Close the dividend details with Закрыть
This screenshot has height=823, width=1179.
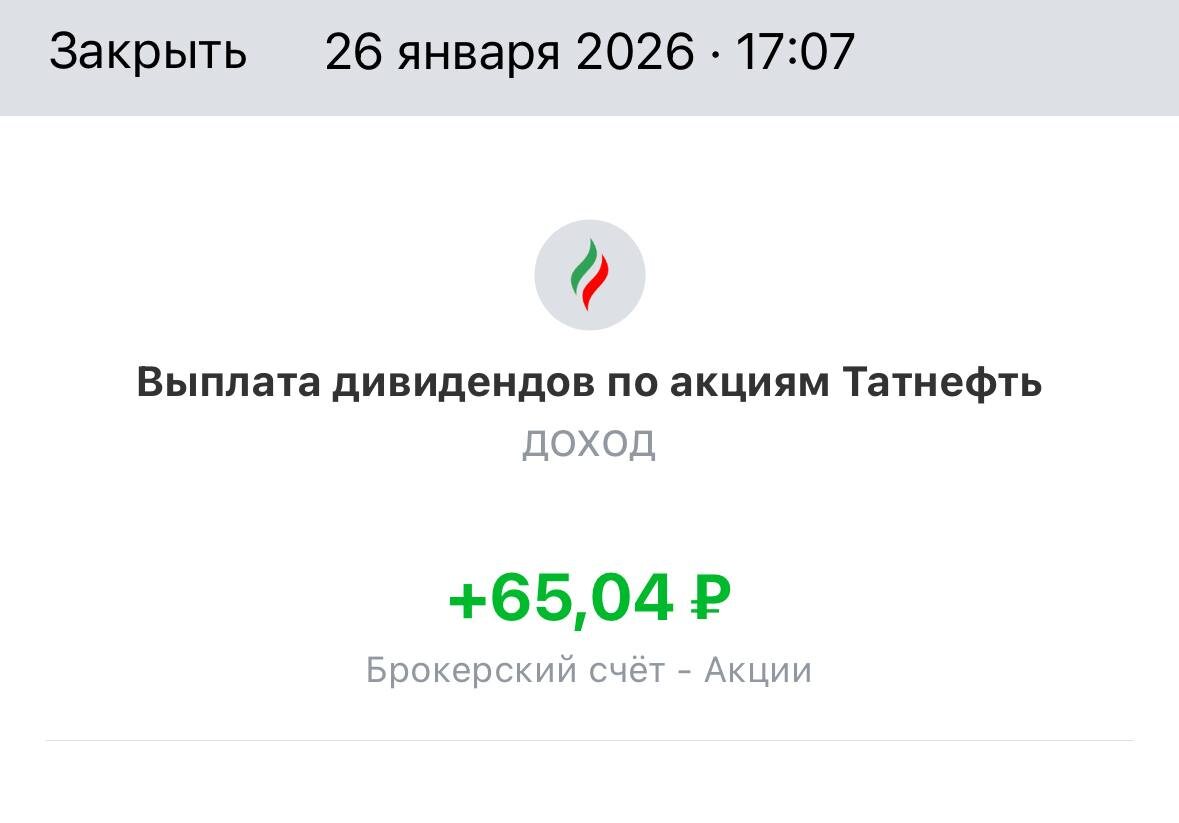point(147,52)
